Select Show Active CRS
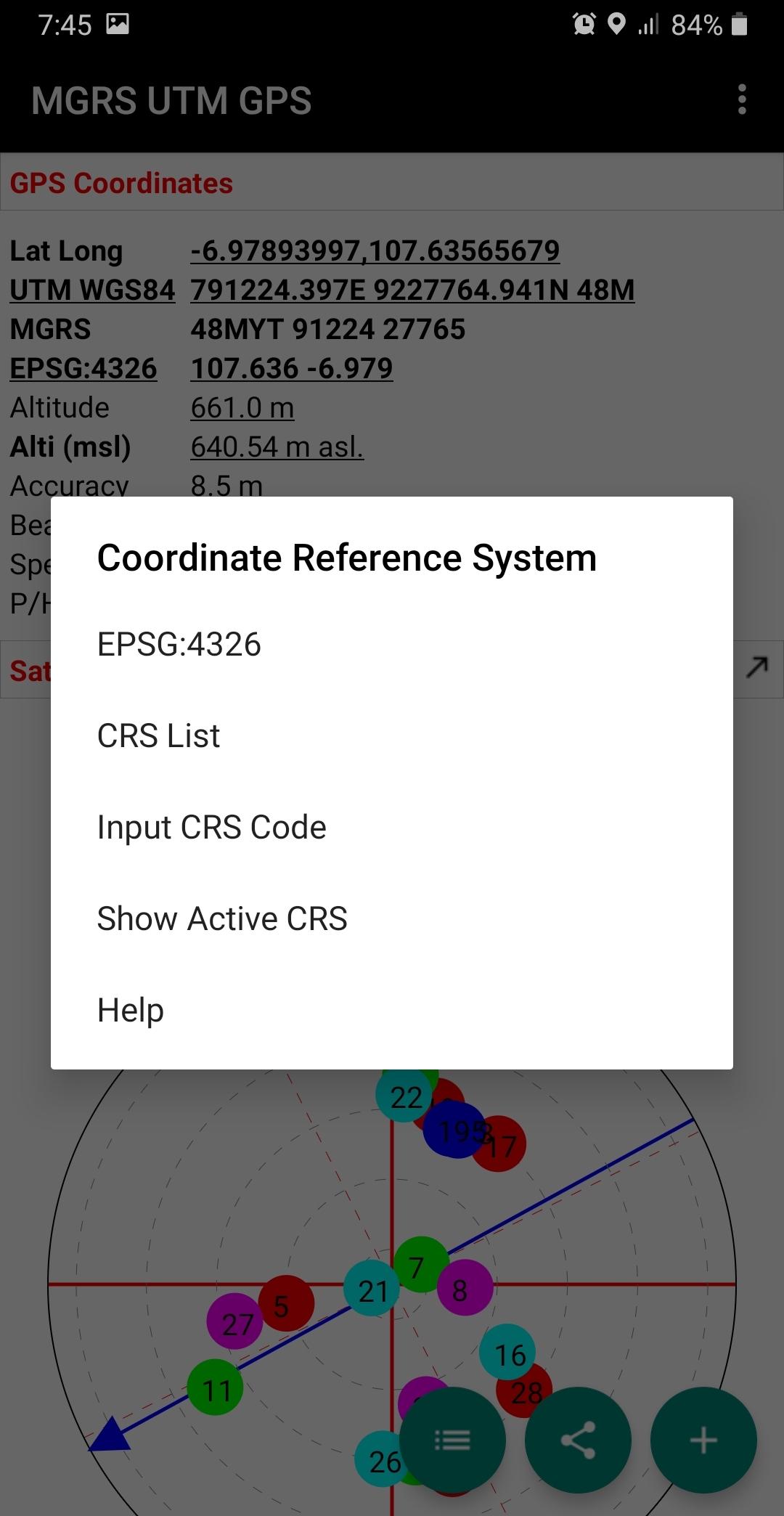The height and width of the screenshot is (1516, 784). pos(222,918)
